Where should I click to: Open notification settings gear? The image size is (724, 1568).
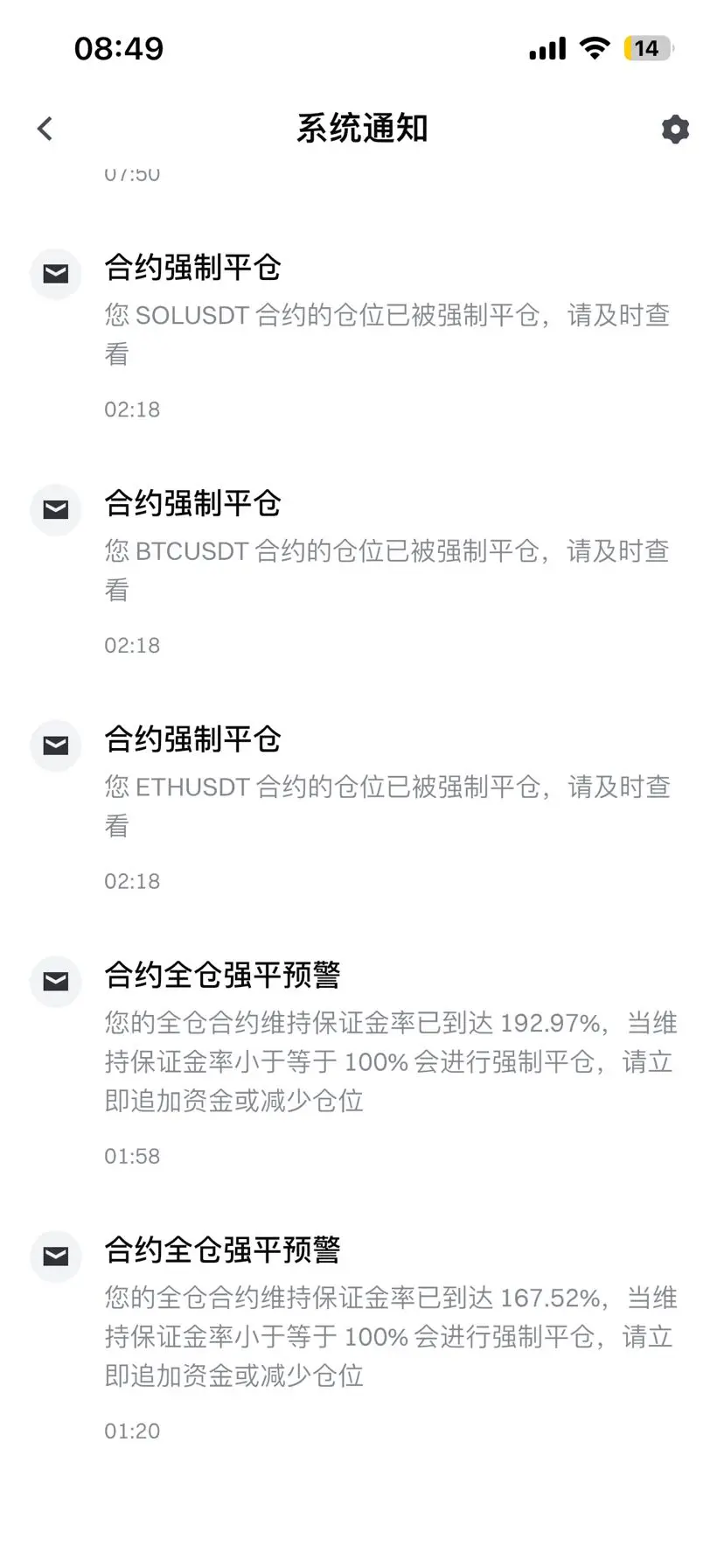675,129
